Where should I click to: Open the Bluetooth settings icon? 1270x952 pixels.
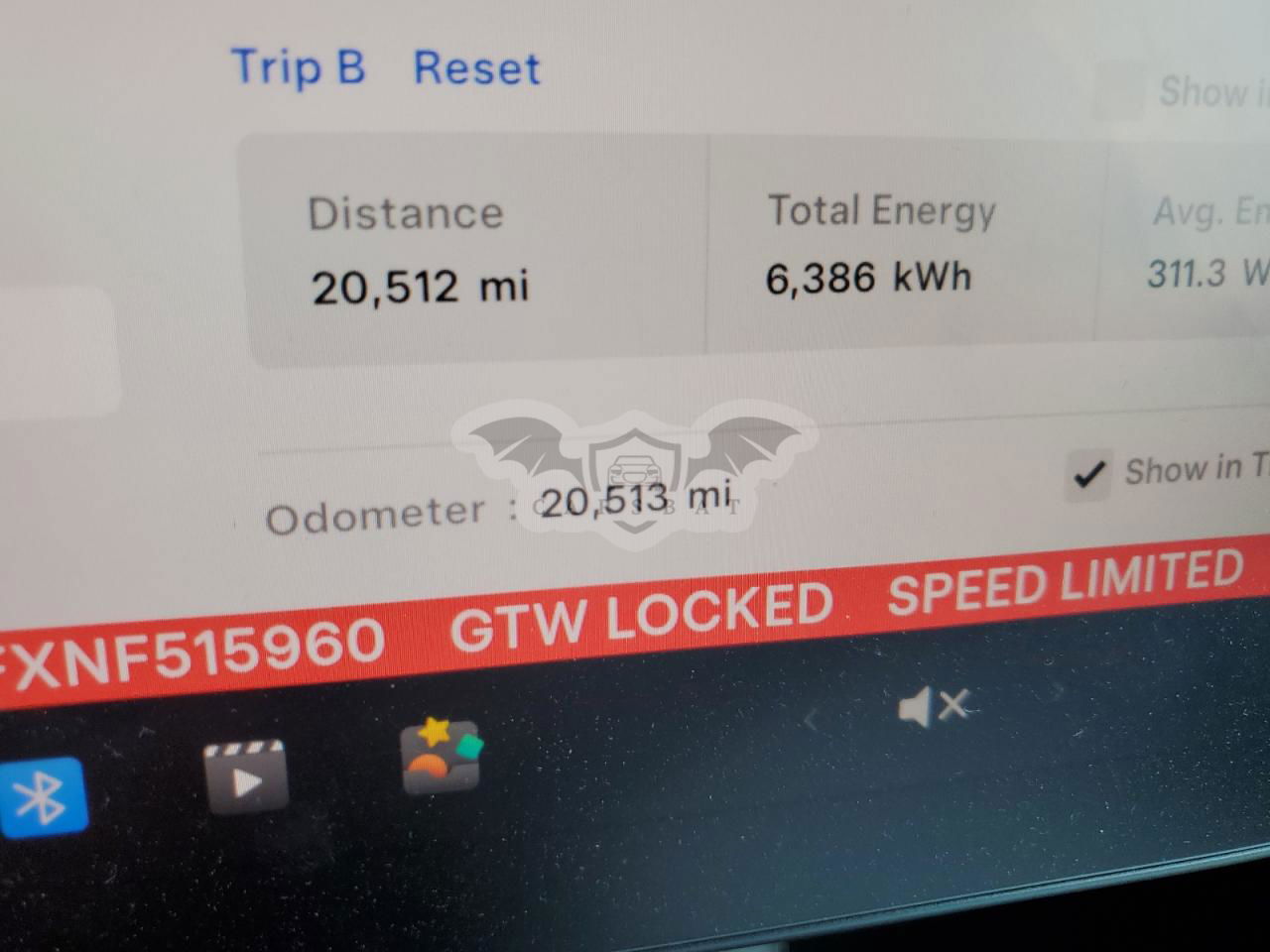pyautogui.click(x=43, y=796)
